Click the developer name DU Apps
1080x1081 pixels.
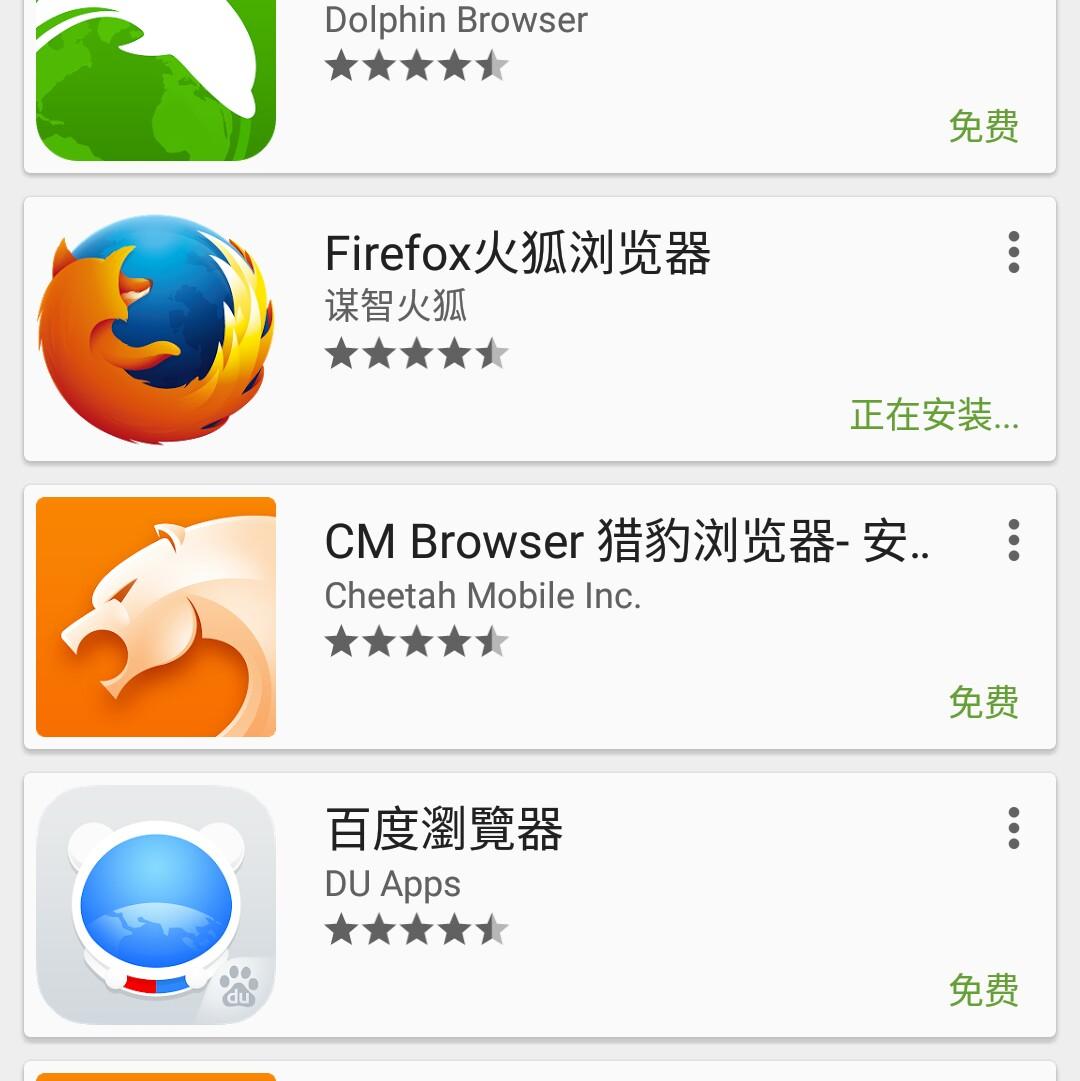(392, 884)
